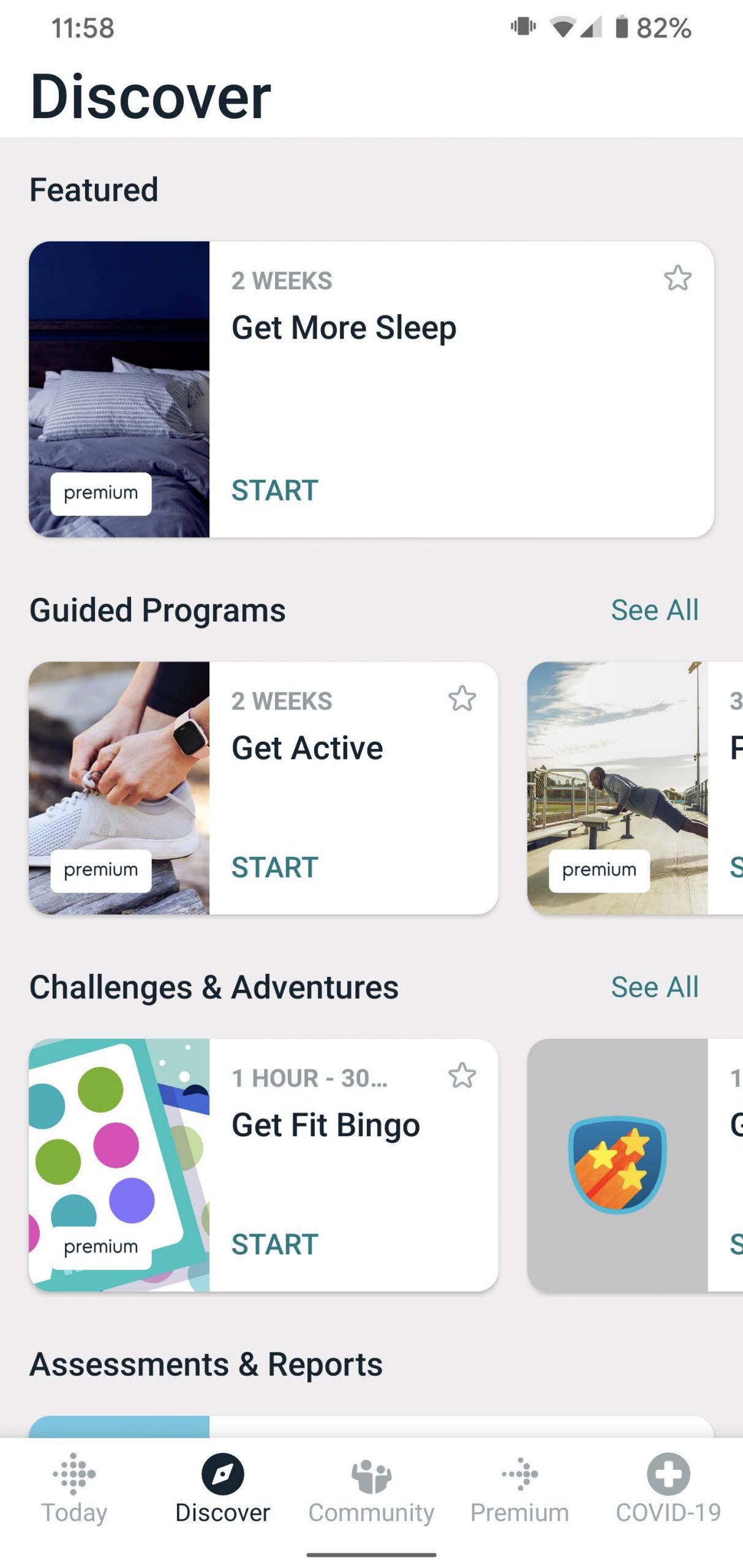Open the Get Active shoe-tying image
The width and height of the screenshot is (743, 1568).
(x=119, y=788)
